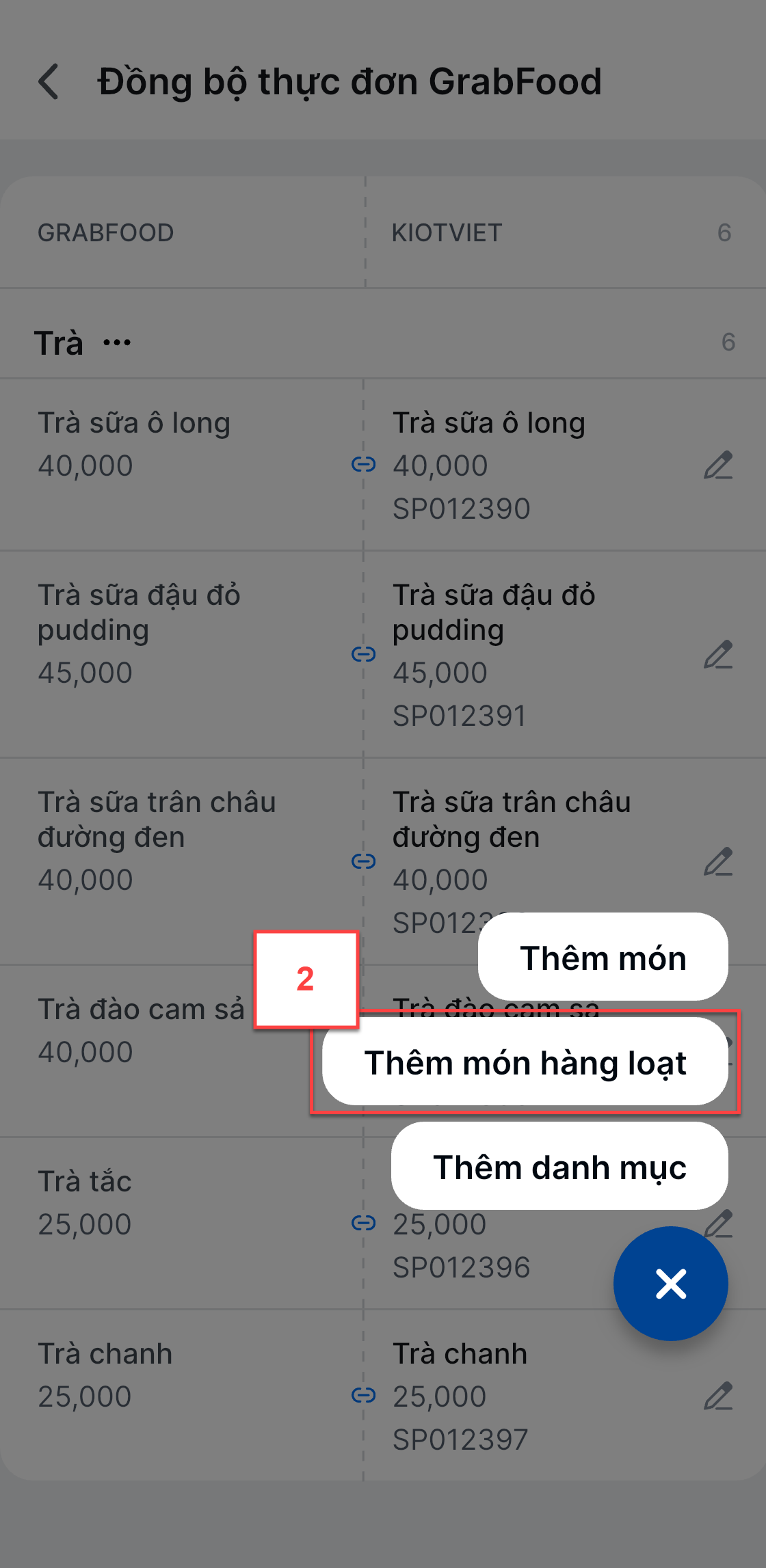
Task: Edit the Trà sữa đậu đỏ pudding item
Action: [718, 655]
